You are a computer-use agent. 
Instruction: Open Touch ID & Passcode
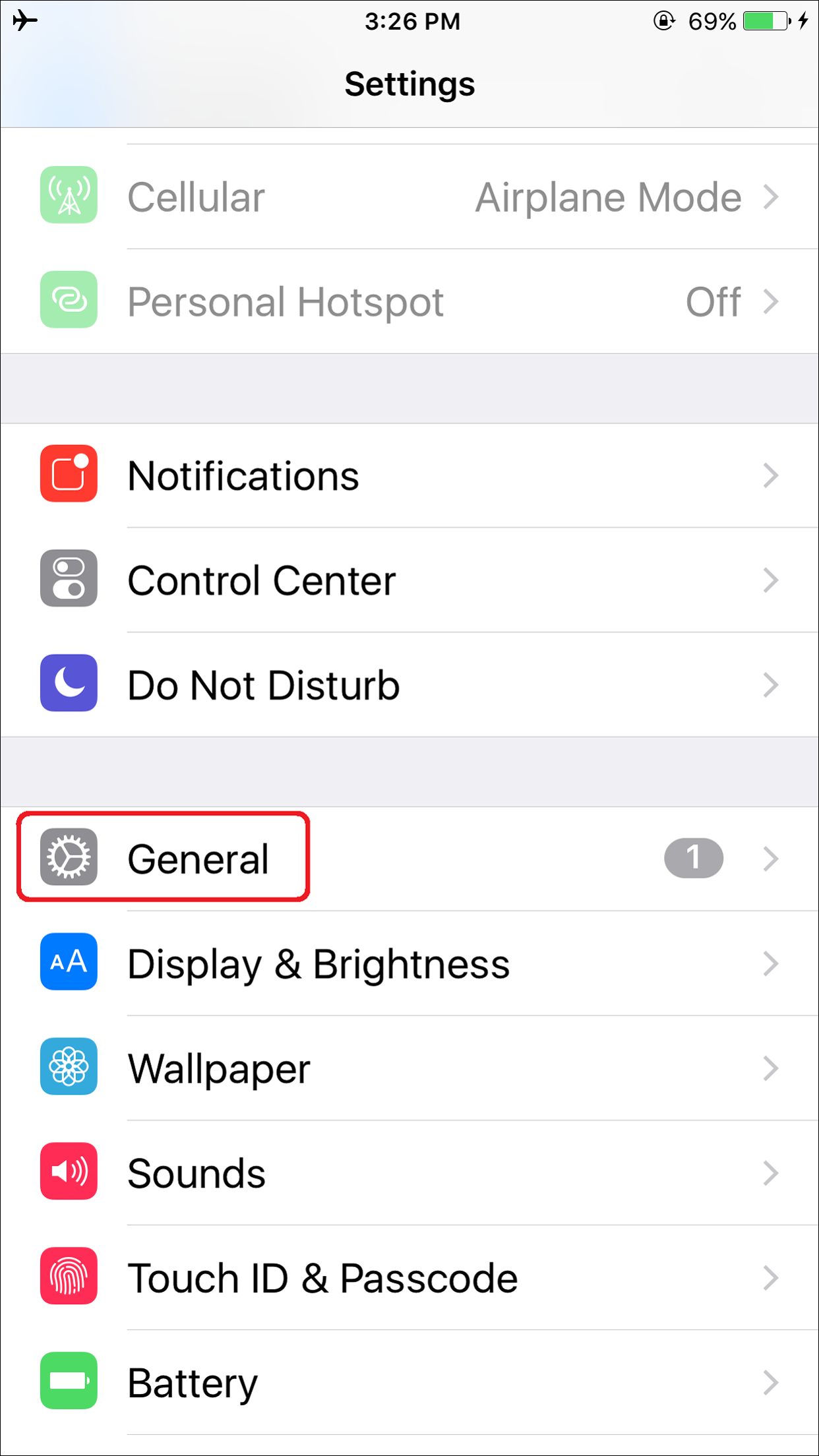[x=409, y=1278]
